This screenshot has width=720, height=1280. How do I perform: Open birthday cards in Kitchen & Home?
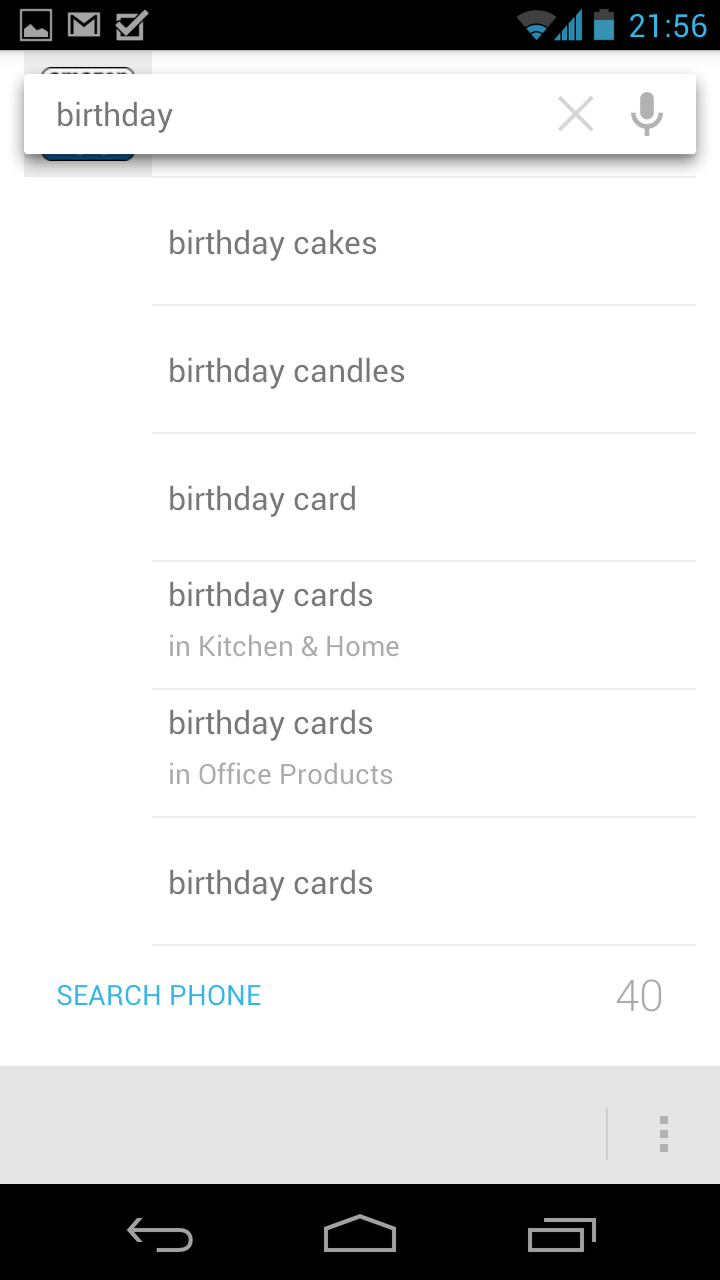point(424,626)
